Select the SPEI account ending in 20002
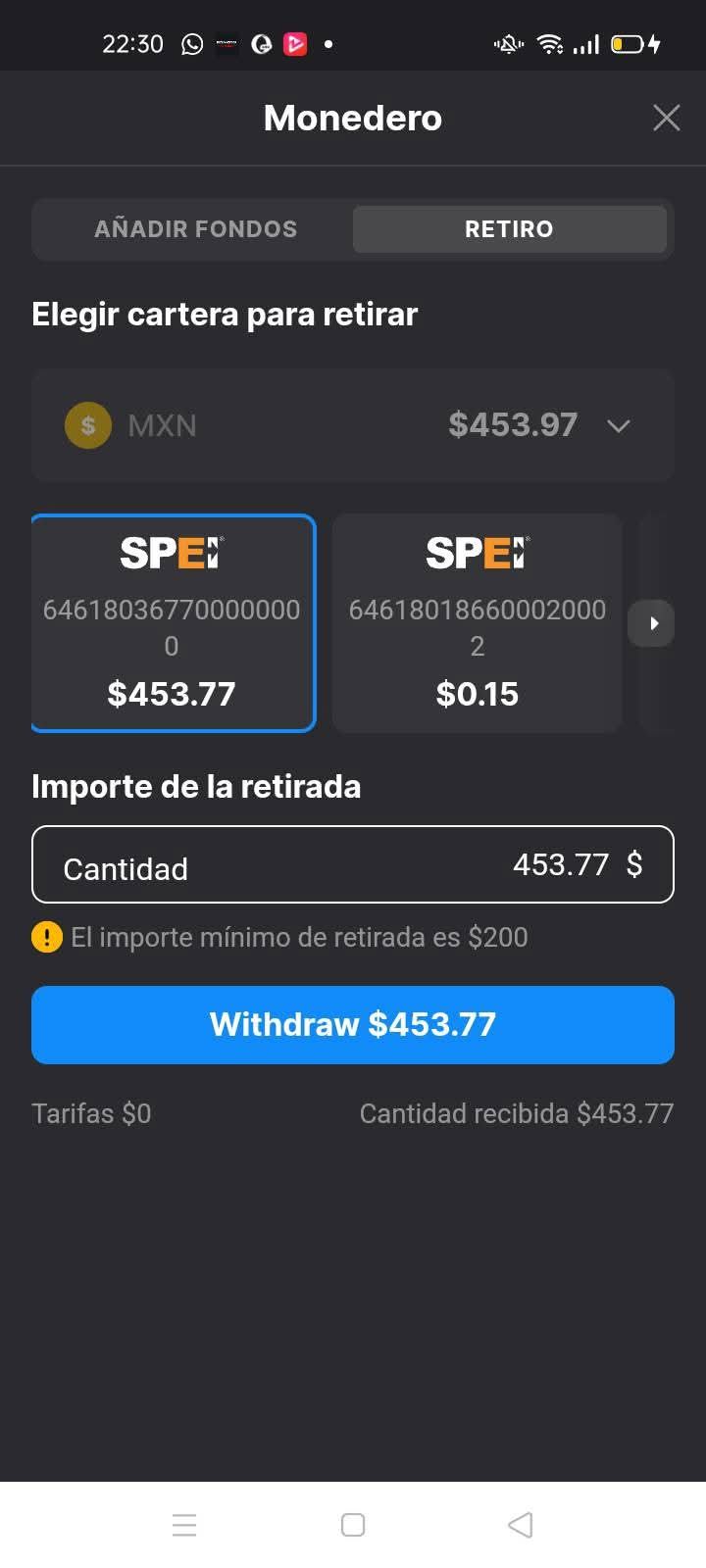This screenshot has height=1568, width=706. (x=478, y=623)
